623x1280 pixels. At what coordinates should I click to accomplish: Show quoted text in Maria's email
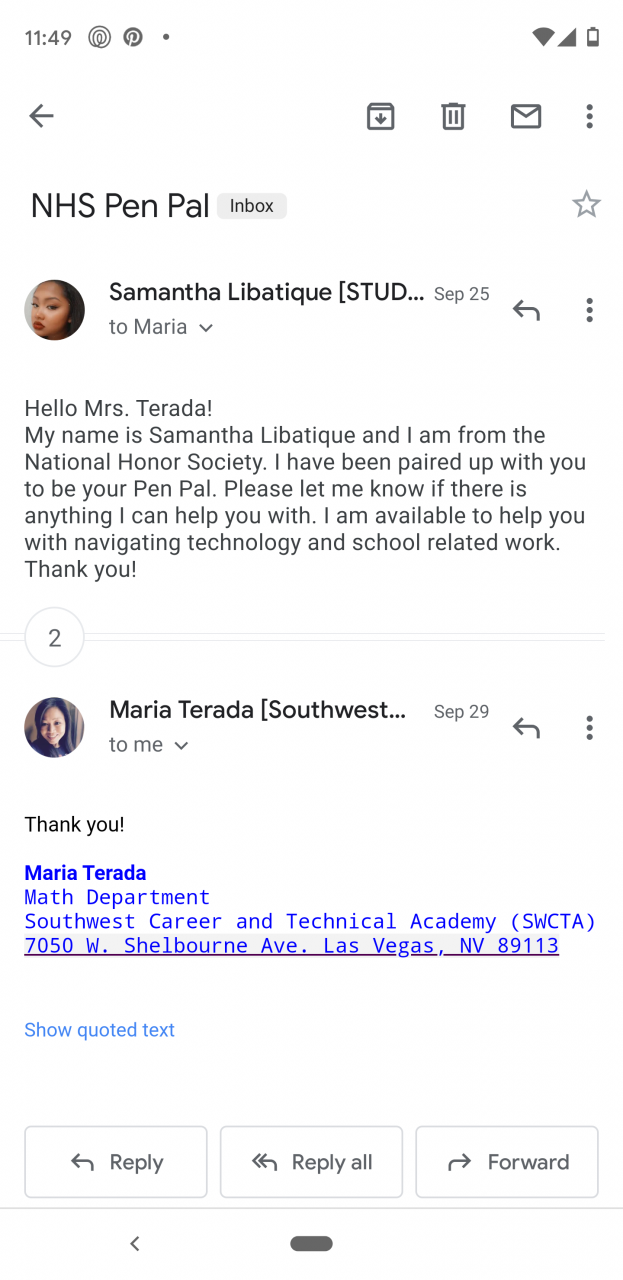point(99,1030)
